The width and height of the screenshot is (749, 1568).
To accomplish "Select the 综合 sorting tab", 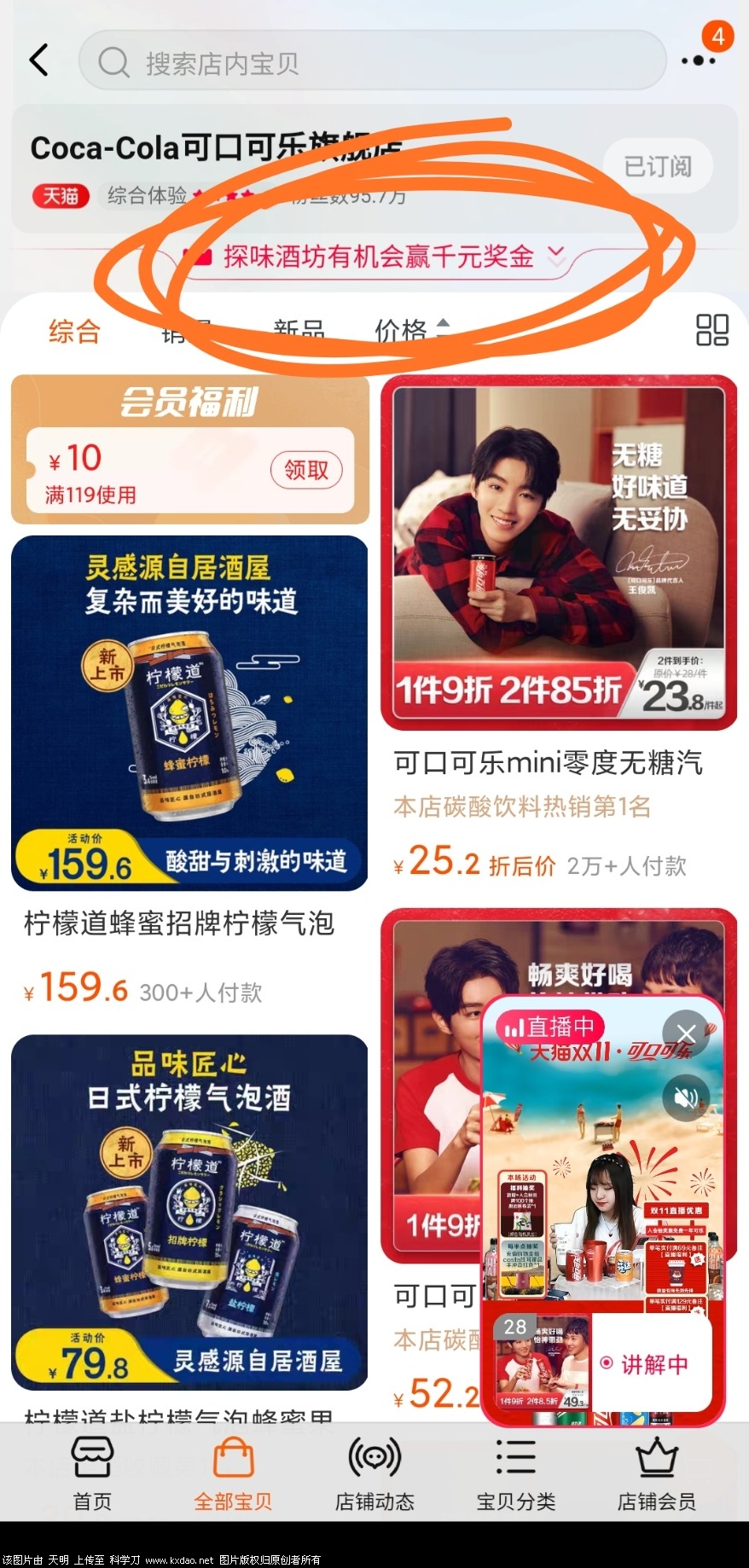I will click(74, 331).
